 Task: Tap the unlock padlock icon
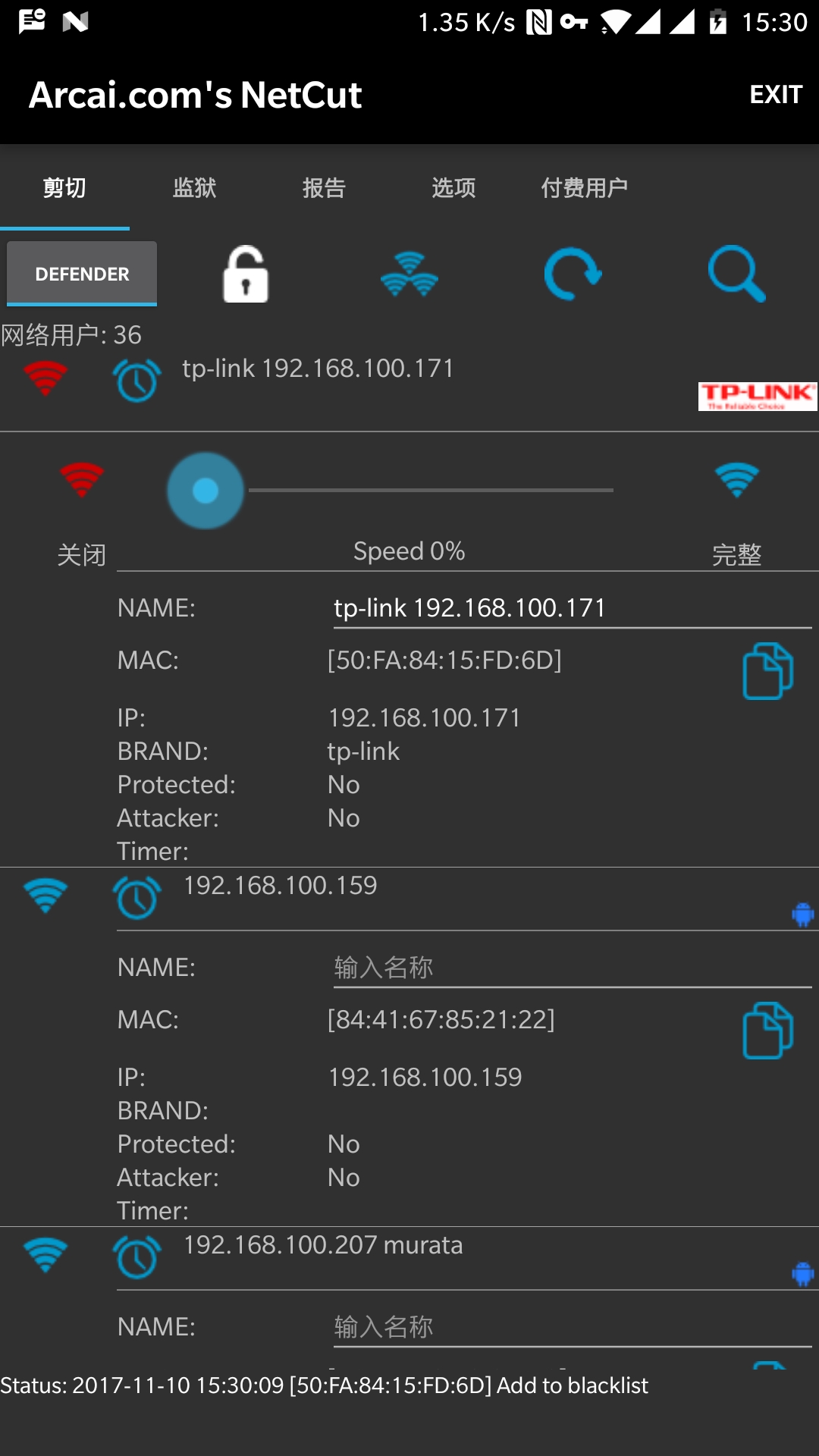coord(246,274)
